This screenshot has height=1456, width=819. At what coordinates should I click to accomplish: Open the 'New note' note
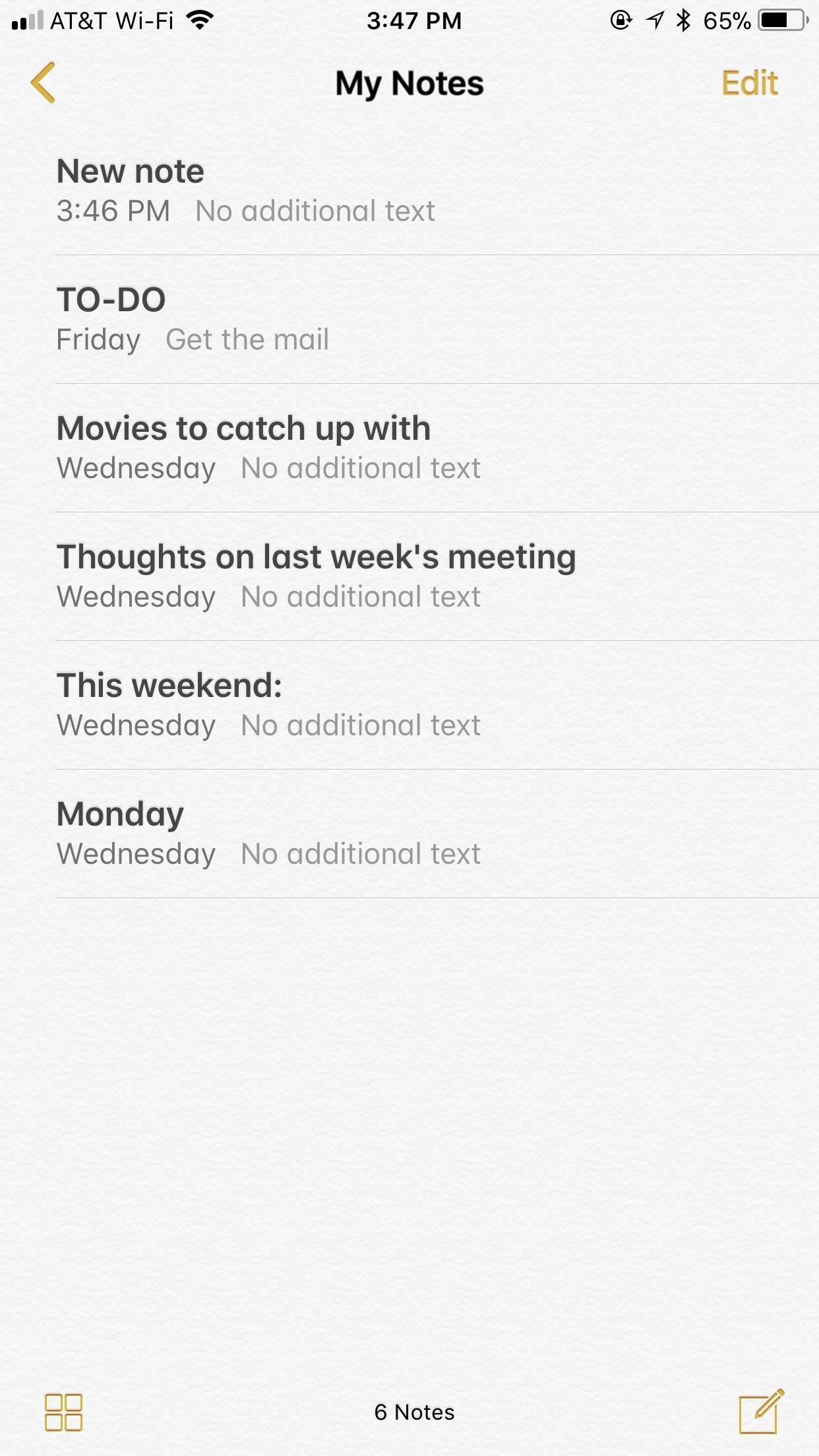tap(409, 191)
